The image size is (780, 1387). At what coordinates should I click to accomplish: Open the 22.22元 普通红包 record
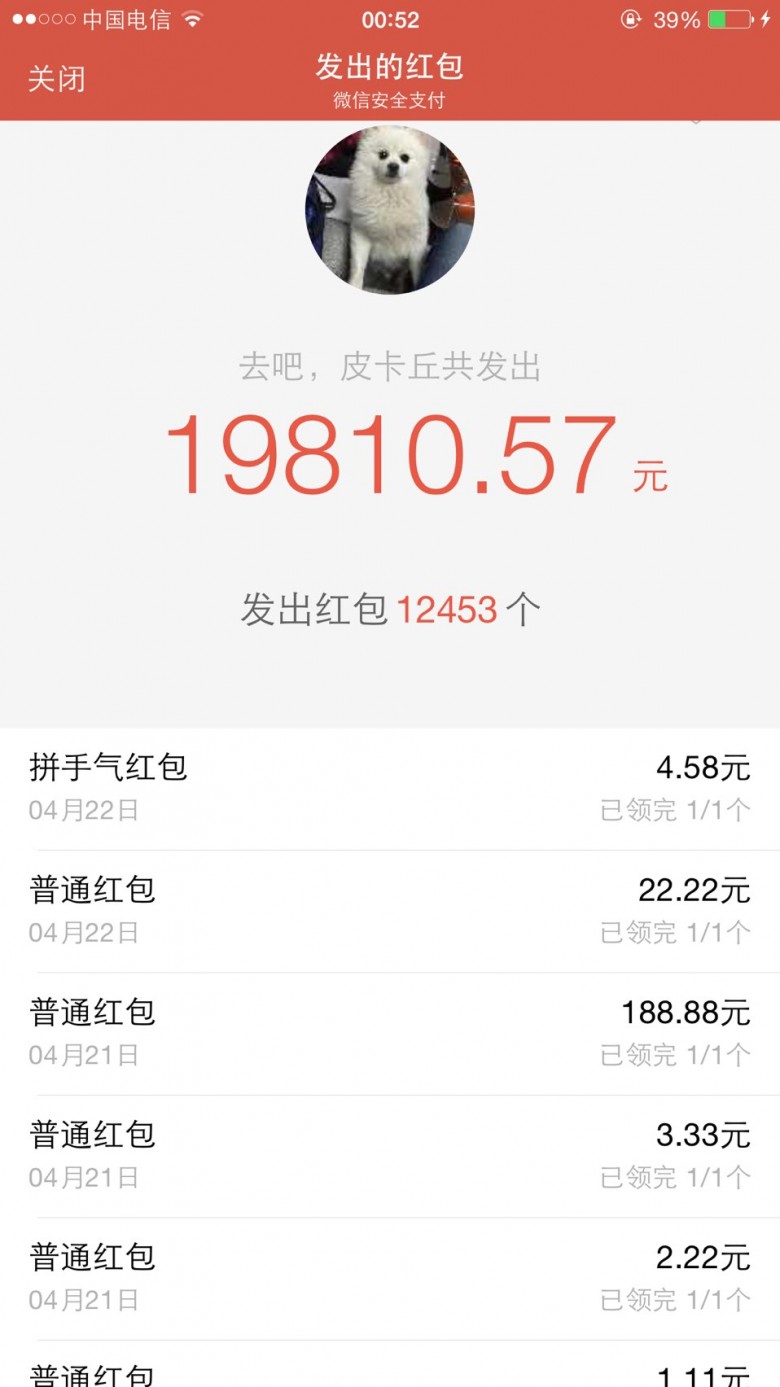click(x=390, y=912)
